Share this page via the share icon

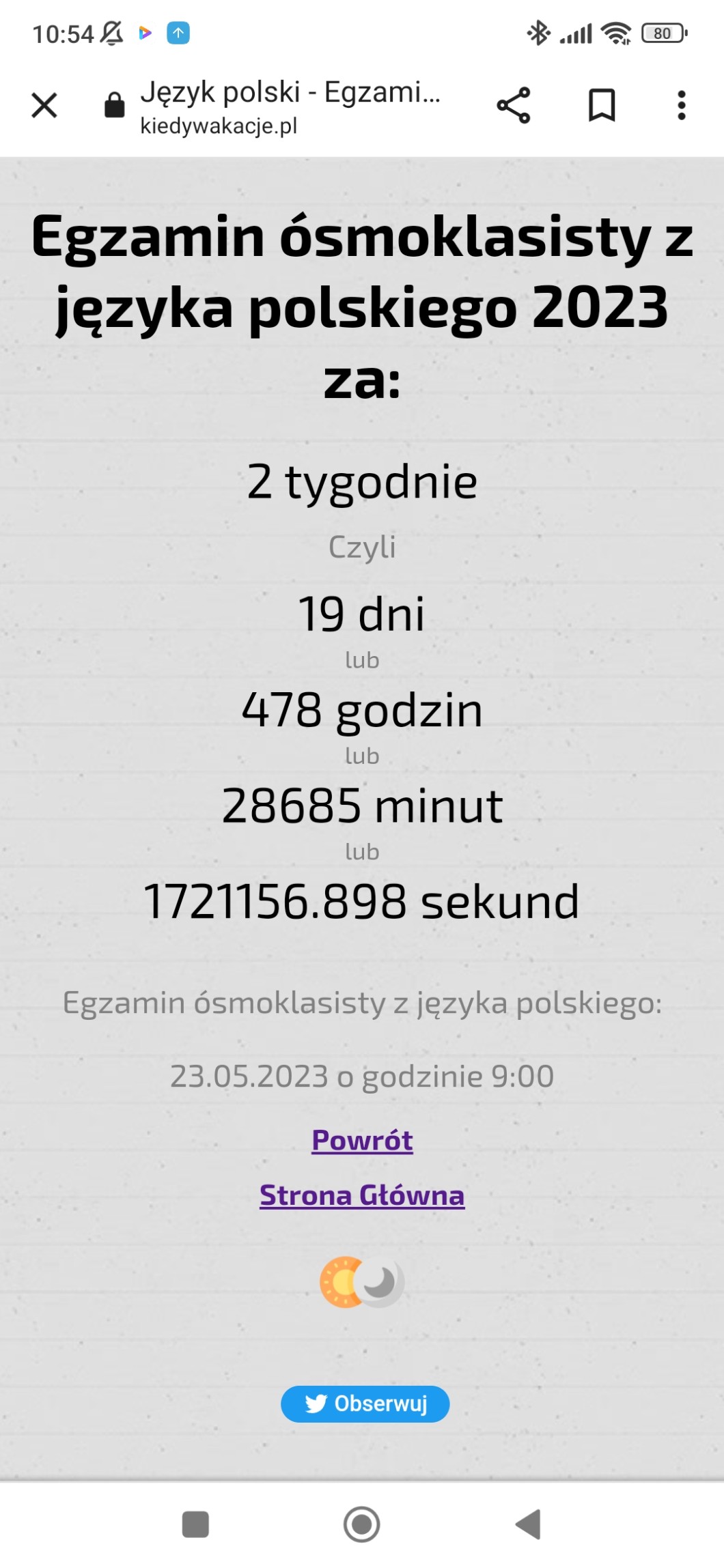click(x=513, y=105)
